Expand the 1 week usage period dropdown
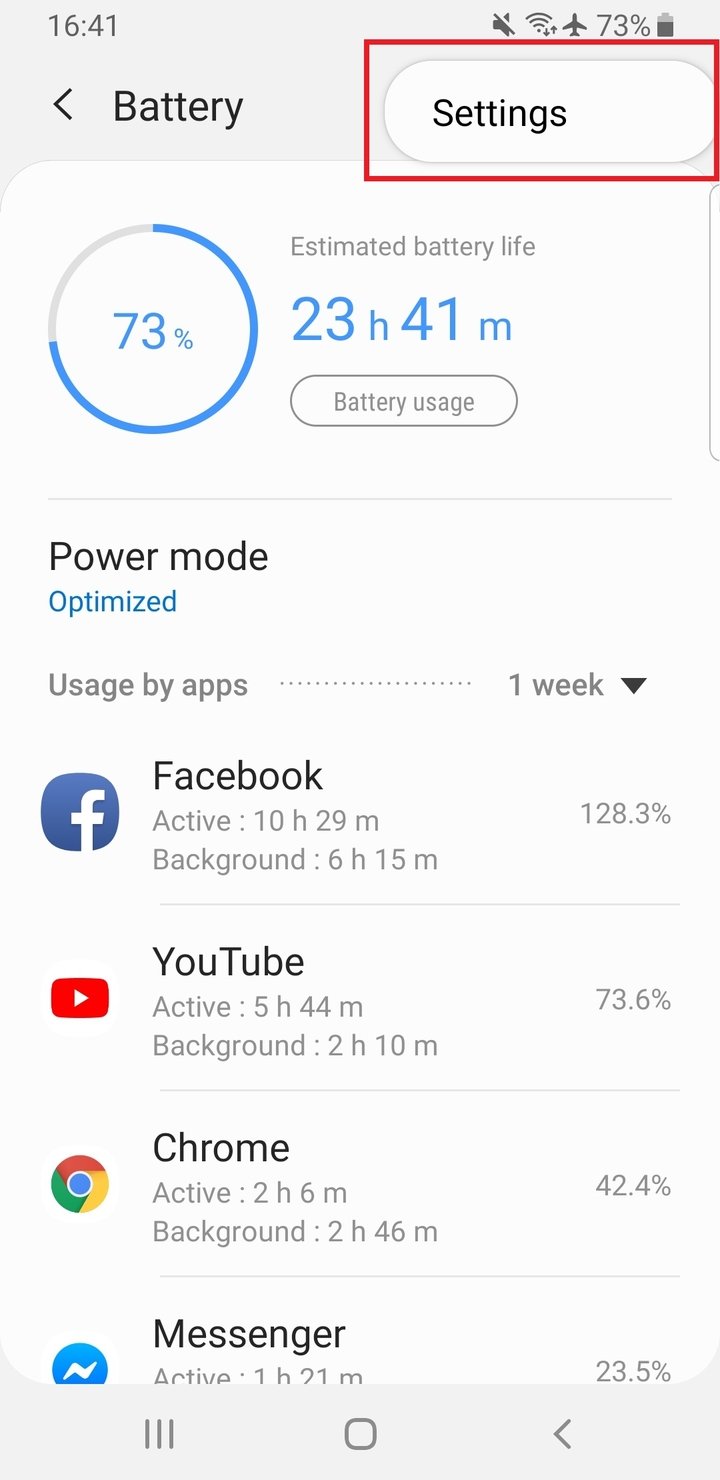The height and width of the screenshot is (1480, 720). 577,686
